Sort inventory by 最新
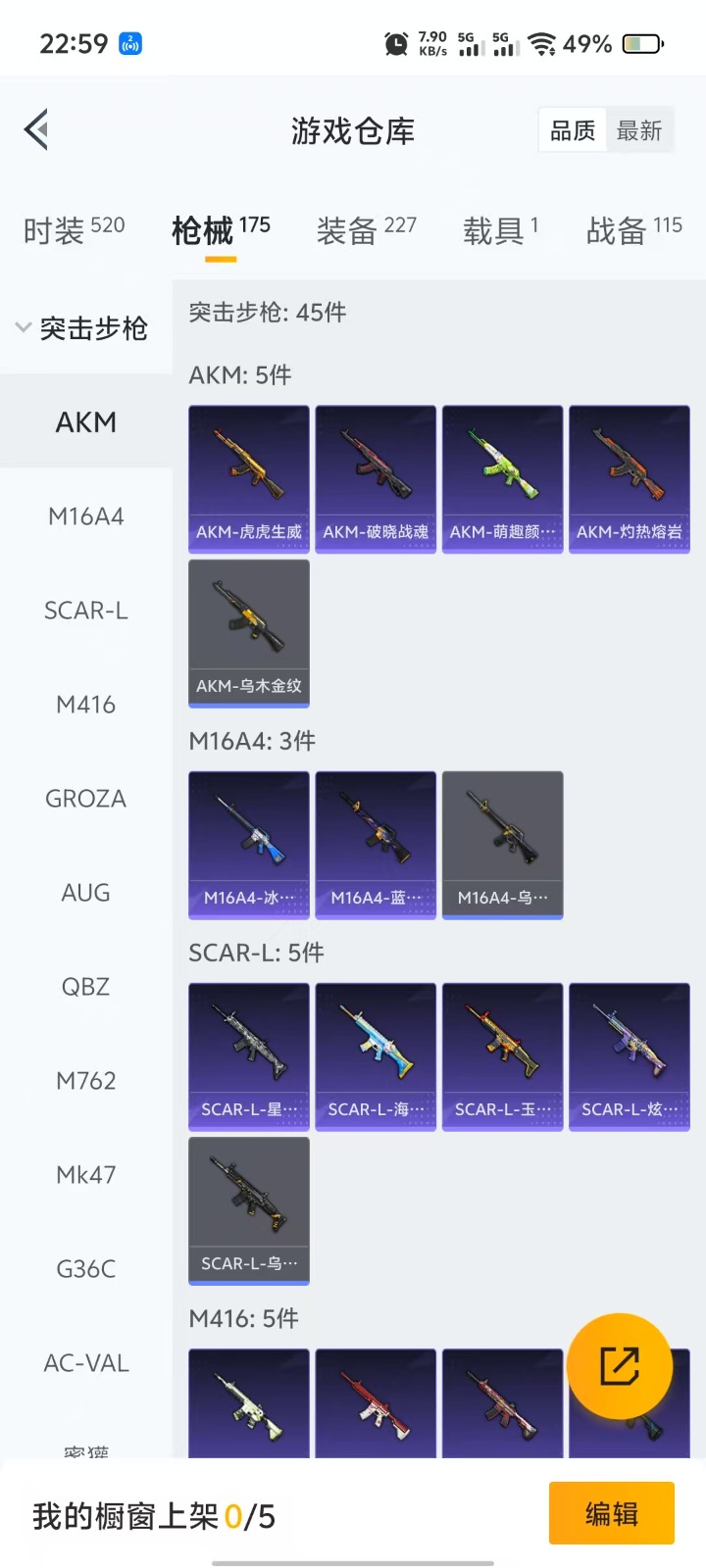The image size is (706, 1568). (639, 130)
